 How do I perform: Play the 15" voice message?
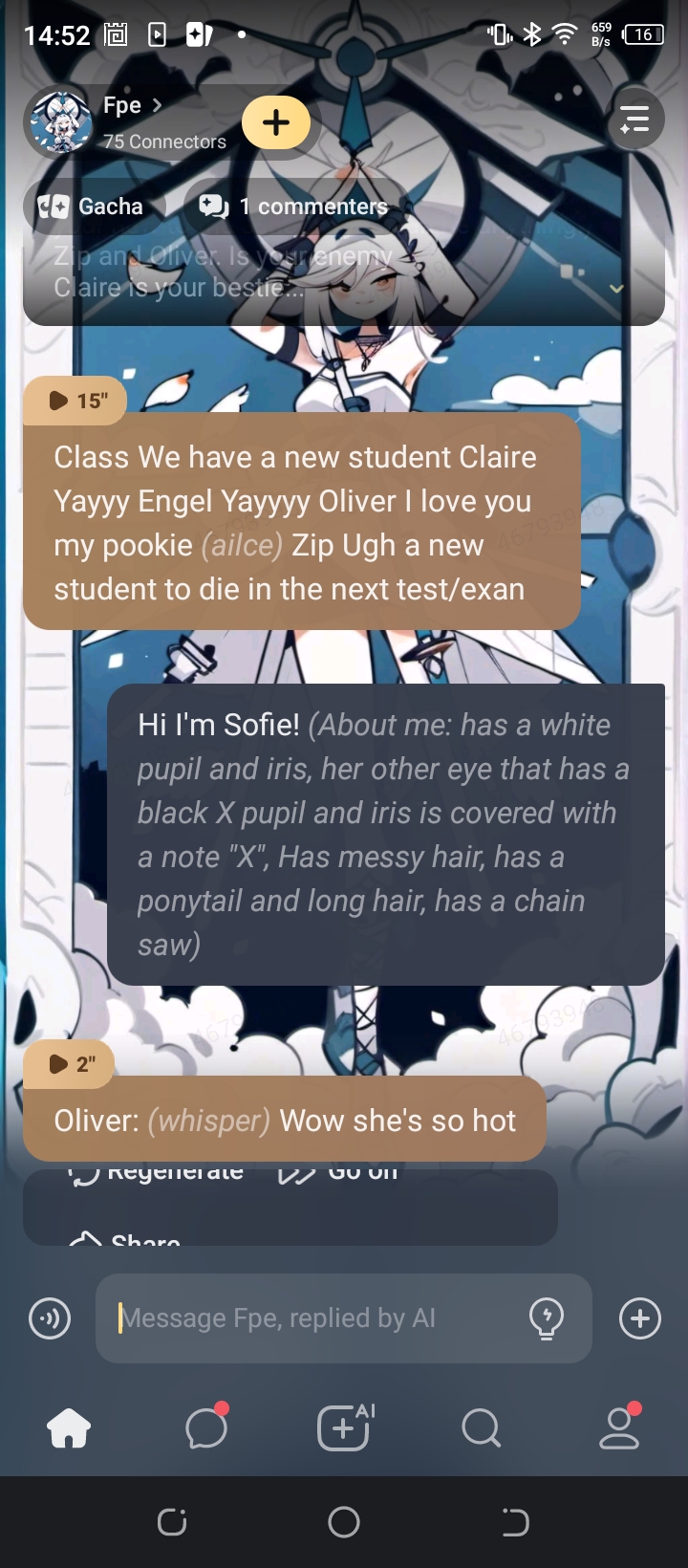(75, 400)
